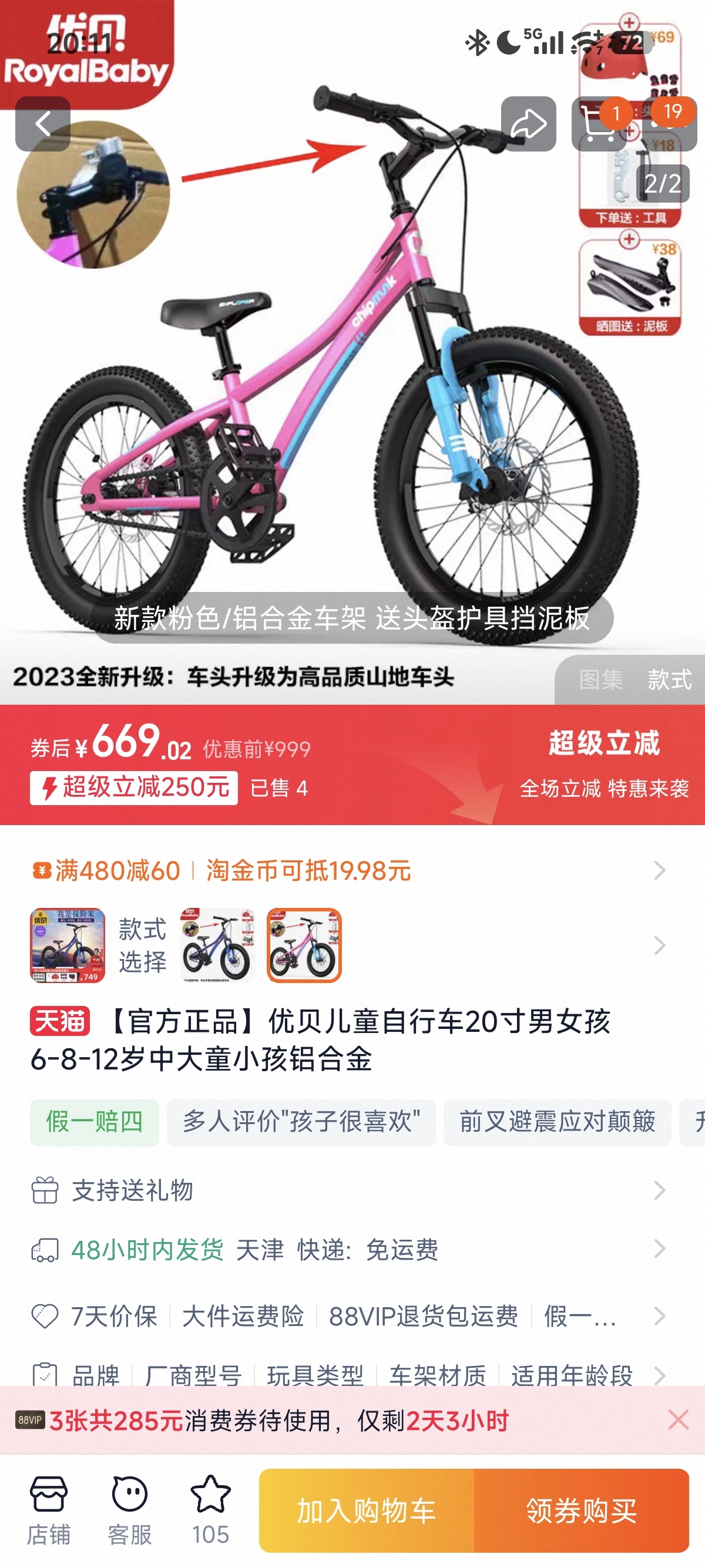This screenshot has width=705, height=1568.
Task: Add the bike with 加入购物车
Action: (x=367, y=1510)
